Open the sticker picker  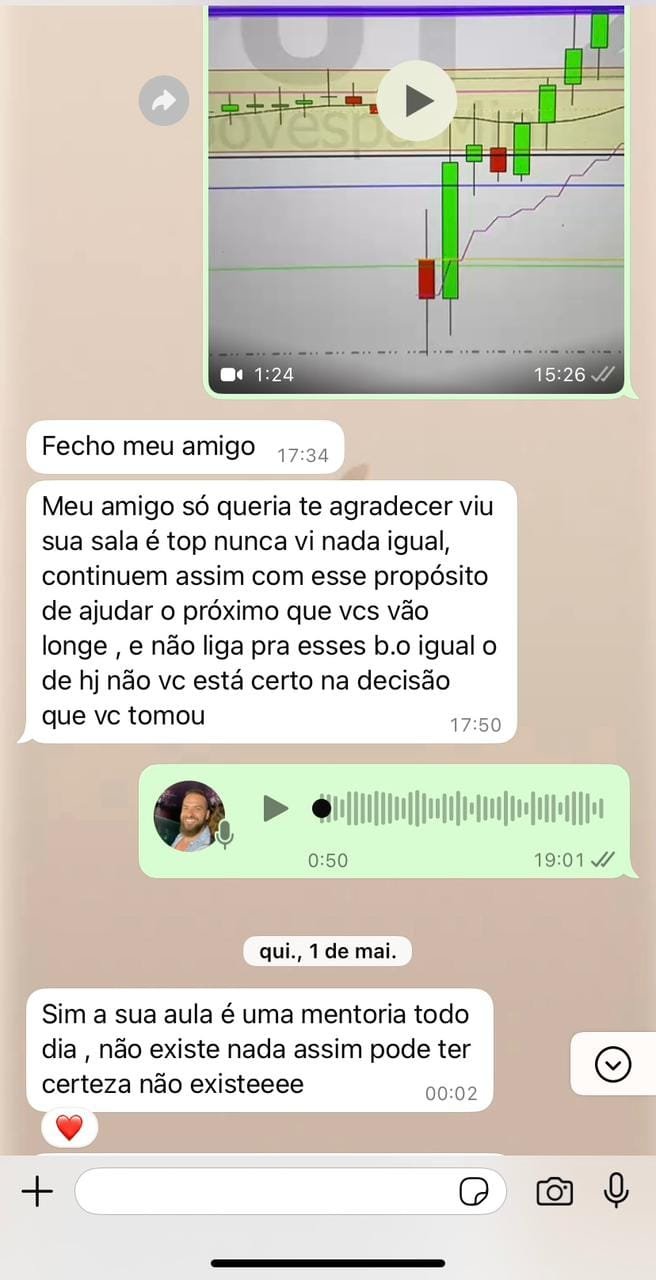pos(474,1191)
